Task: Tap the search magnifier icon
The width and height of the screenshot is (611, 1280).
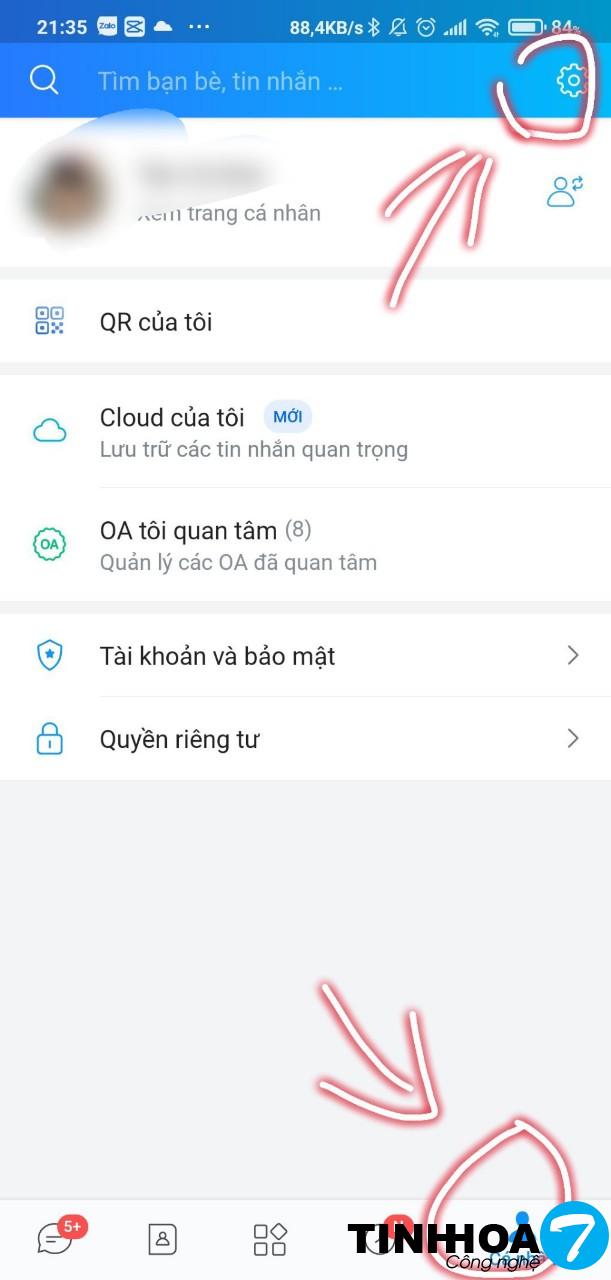Action: coord(44,80)
